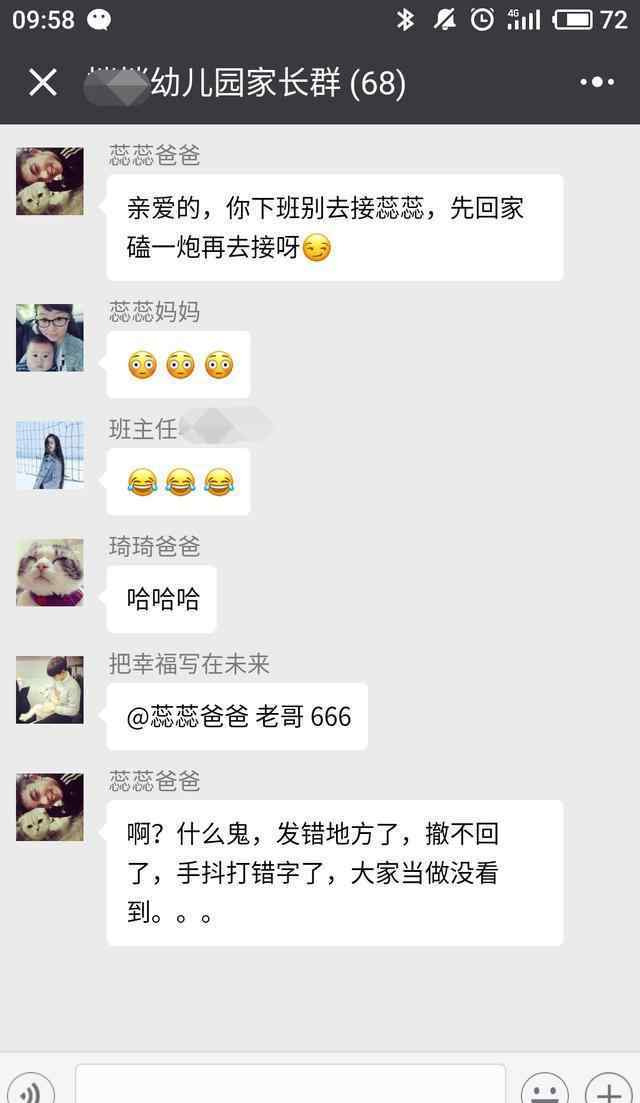Open 把幸福写在未来's profile avatar
The image size is (640, 1103).
(x=49, y=689)
